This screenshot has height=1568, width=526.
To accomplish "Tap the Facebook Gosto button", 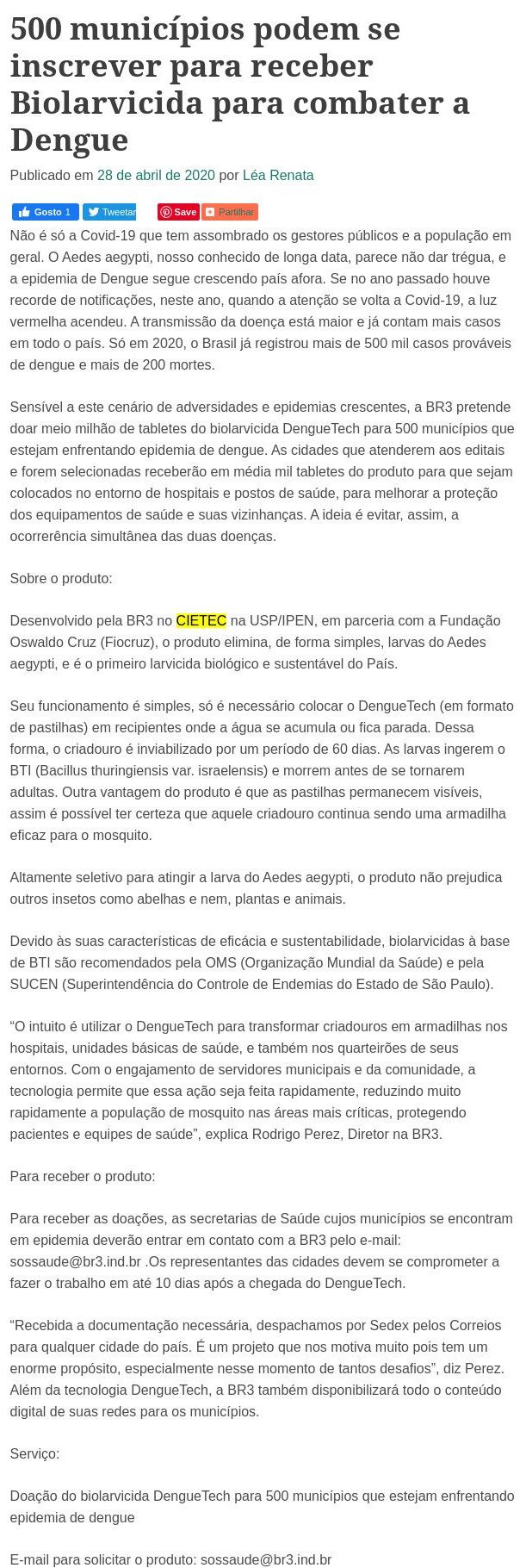I will pos(45,212).
